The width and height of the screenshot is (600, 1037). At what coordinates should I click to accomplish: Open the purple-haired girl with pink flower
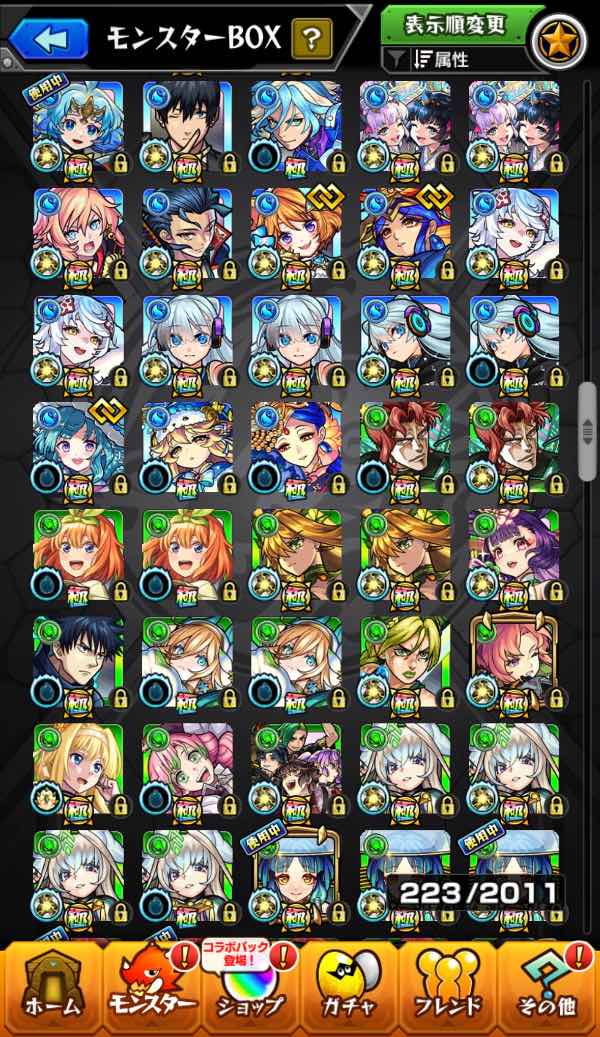pyautogui.click(x=515, y=557)
